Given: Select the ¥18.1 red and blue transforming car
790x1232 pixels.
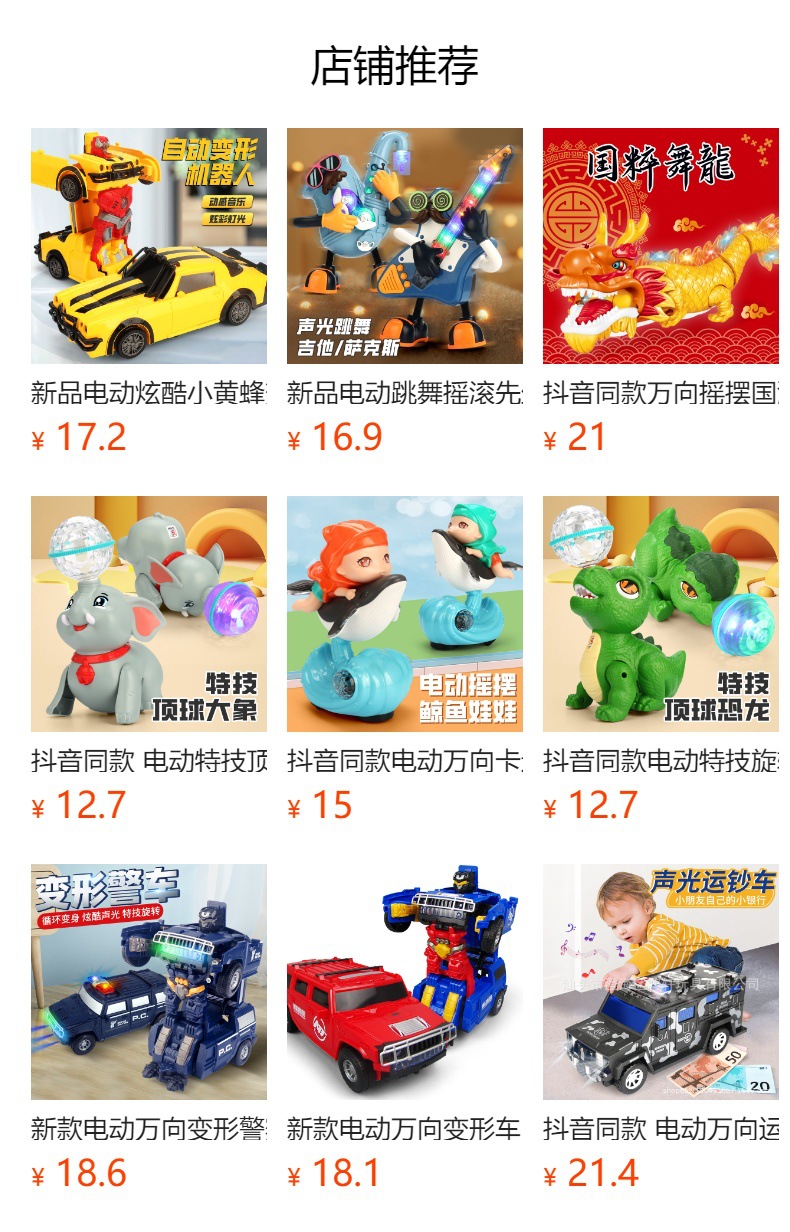Looking at the screenshot, I should pyautogui.click(x=405, y=982).
